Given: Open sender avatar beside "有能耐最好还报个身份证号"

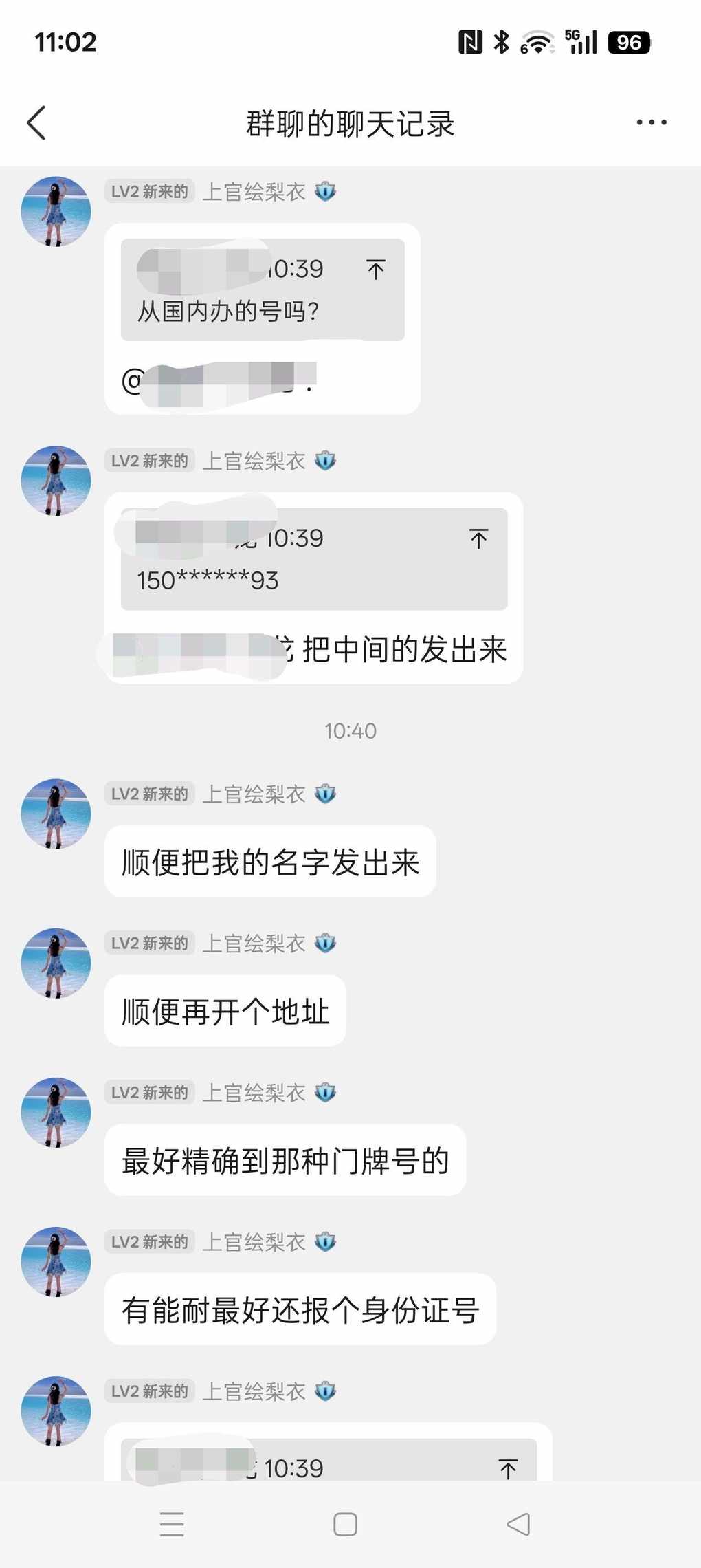Looking at the screenshot, I should coord(56,1261).
